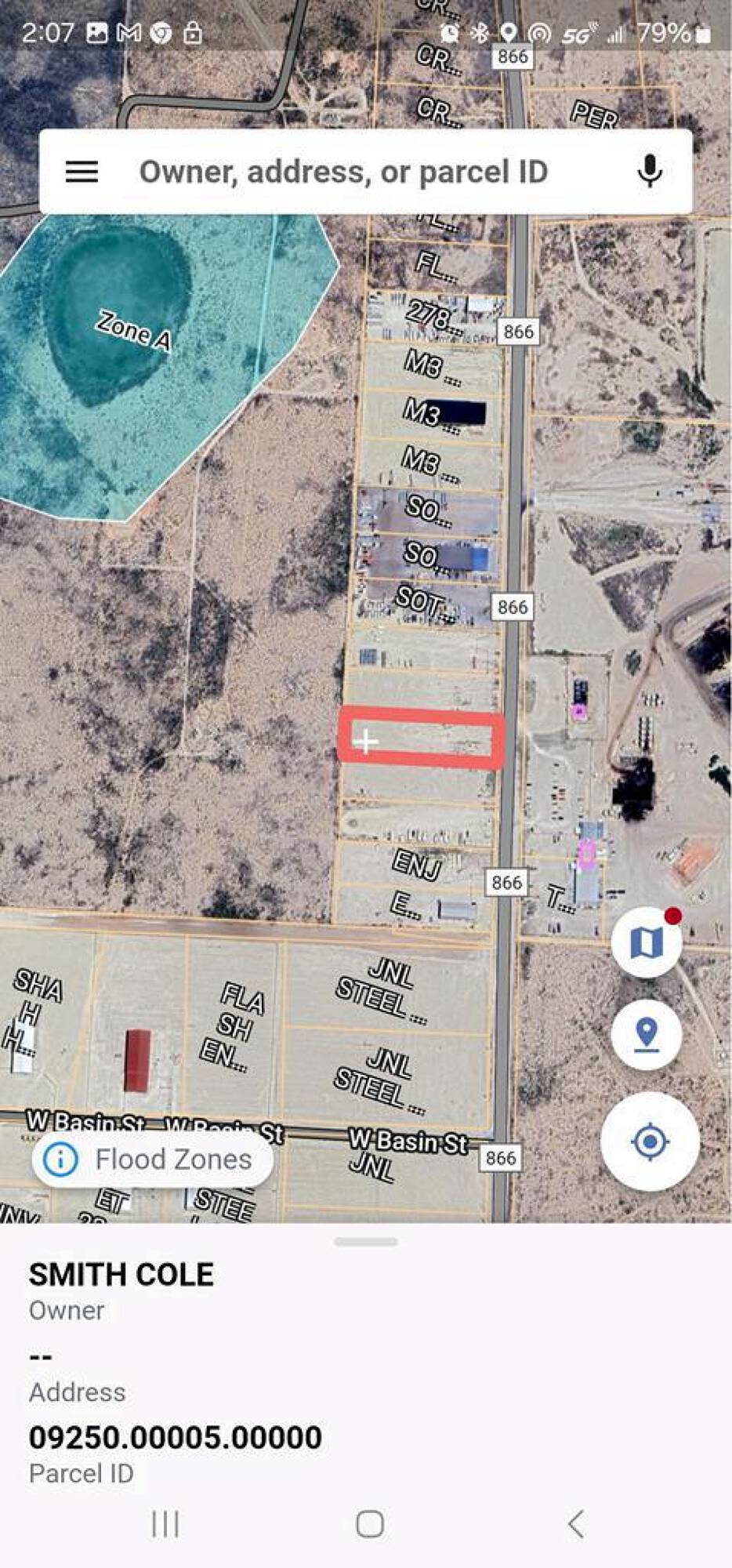
Task: Open recent apps from the navigation bar
Action: (x=165, y=1524)
